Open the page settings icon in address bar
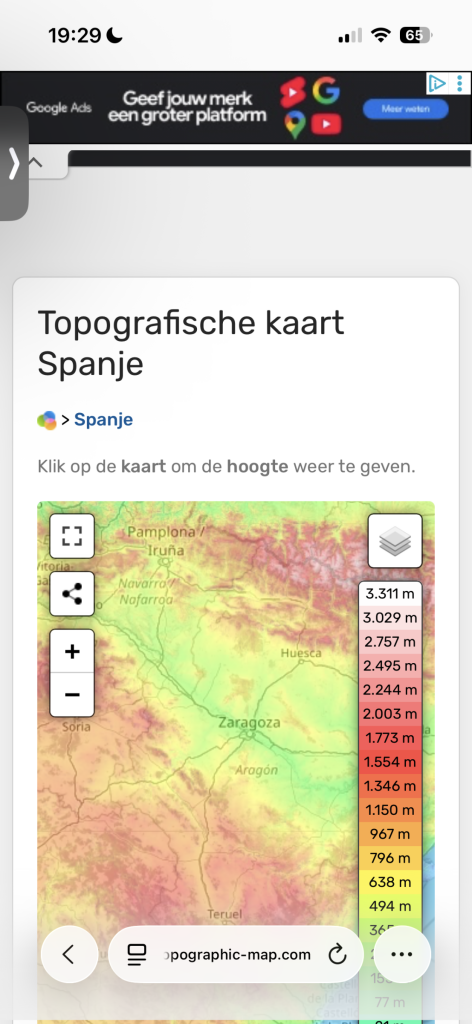This screenshot has width=472, height=1024. click(136, 955)
